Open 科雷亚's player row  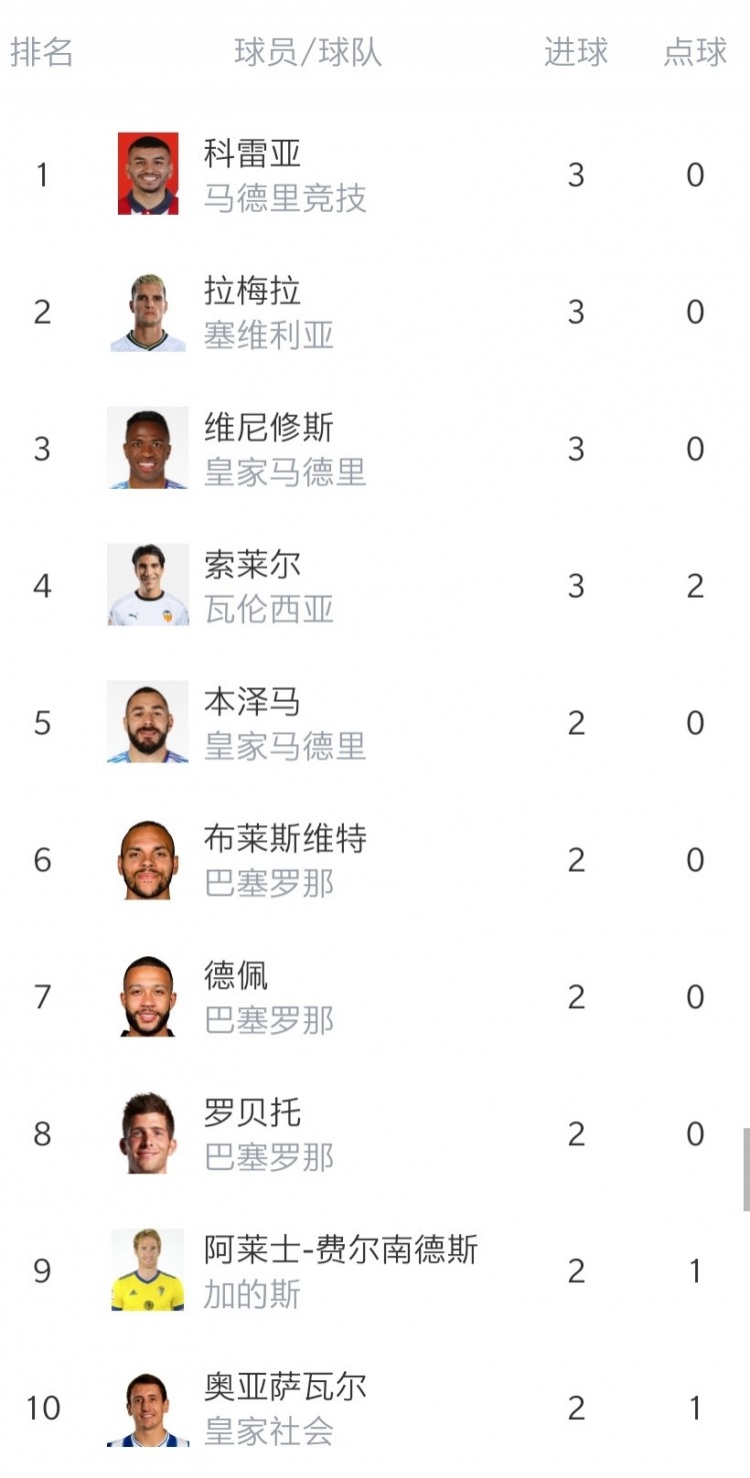pos(375,175)
